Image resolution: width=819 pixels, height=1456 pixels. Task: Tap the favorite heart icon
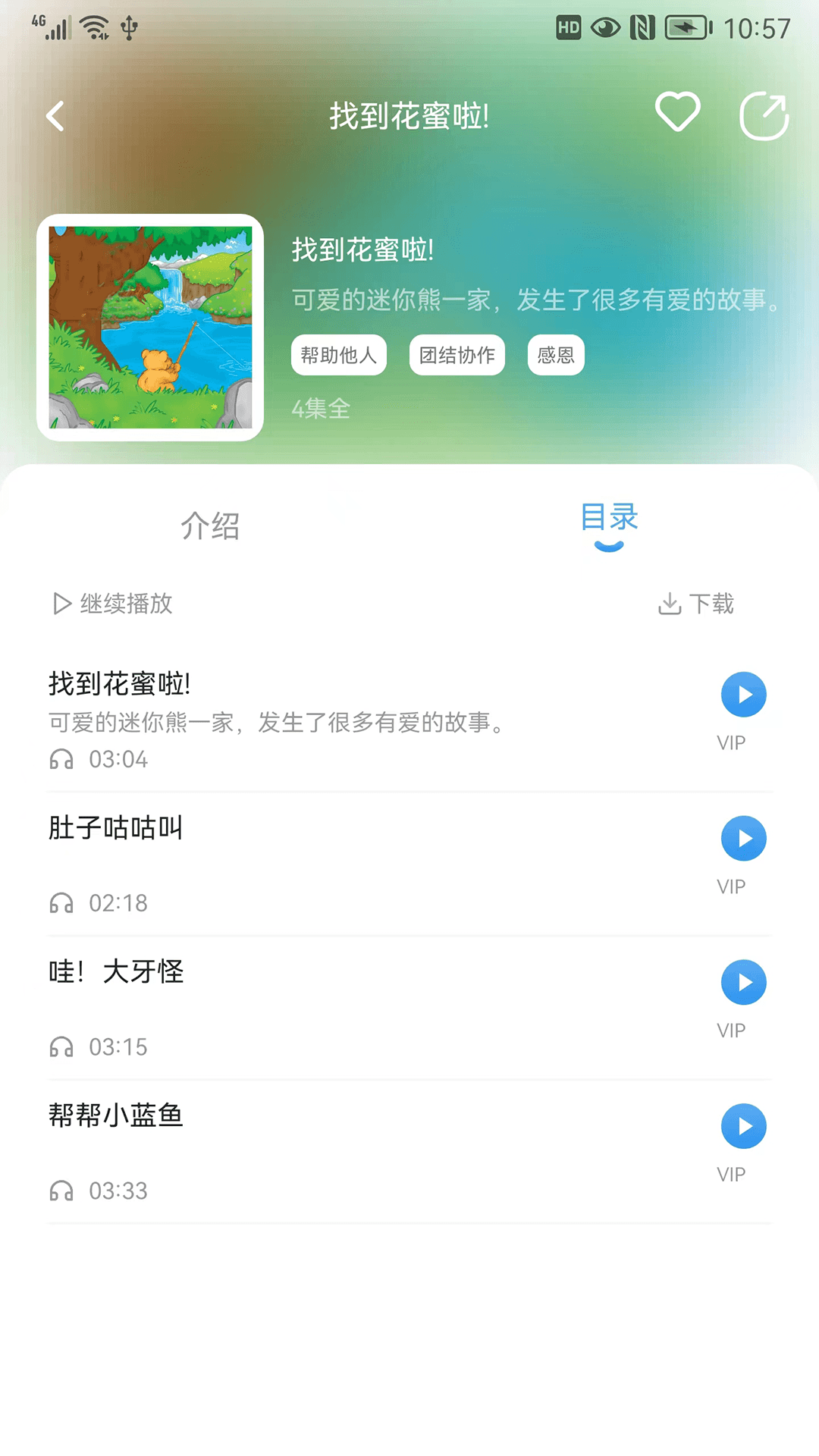pos(677,112)
